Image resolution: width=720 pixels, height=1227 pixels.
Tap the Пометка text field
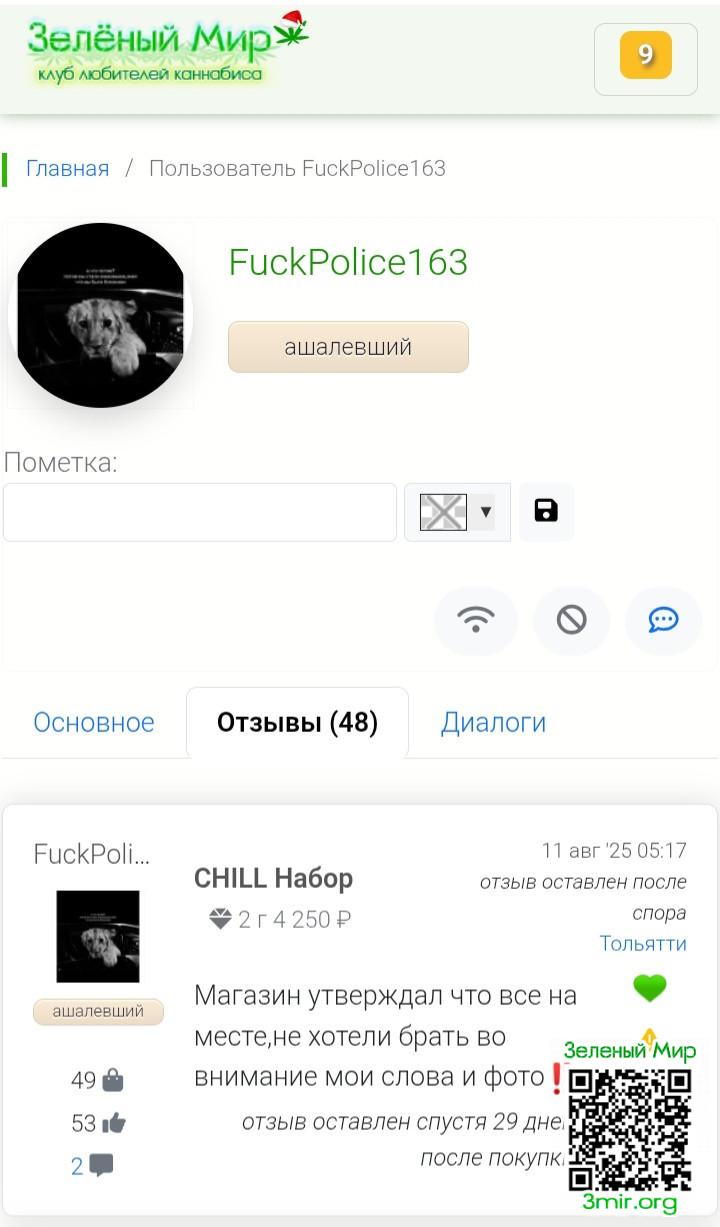(x=200, y=512)
